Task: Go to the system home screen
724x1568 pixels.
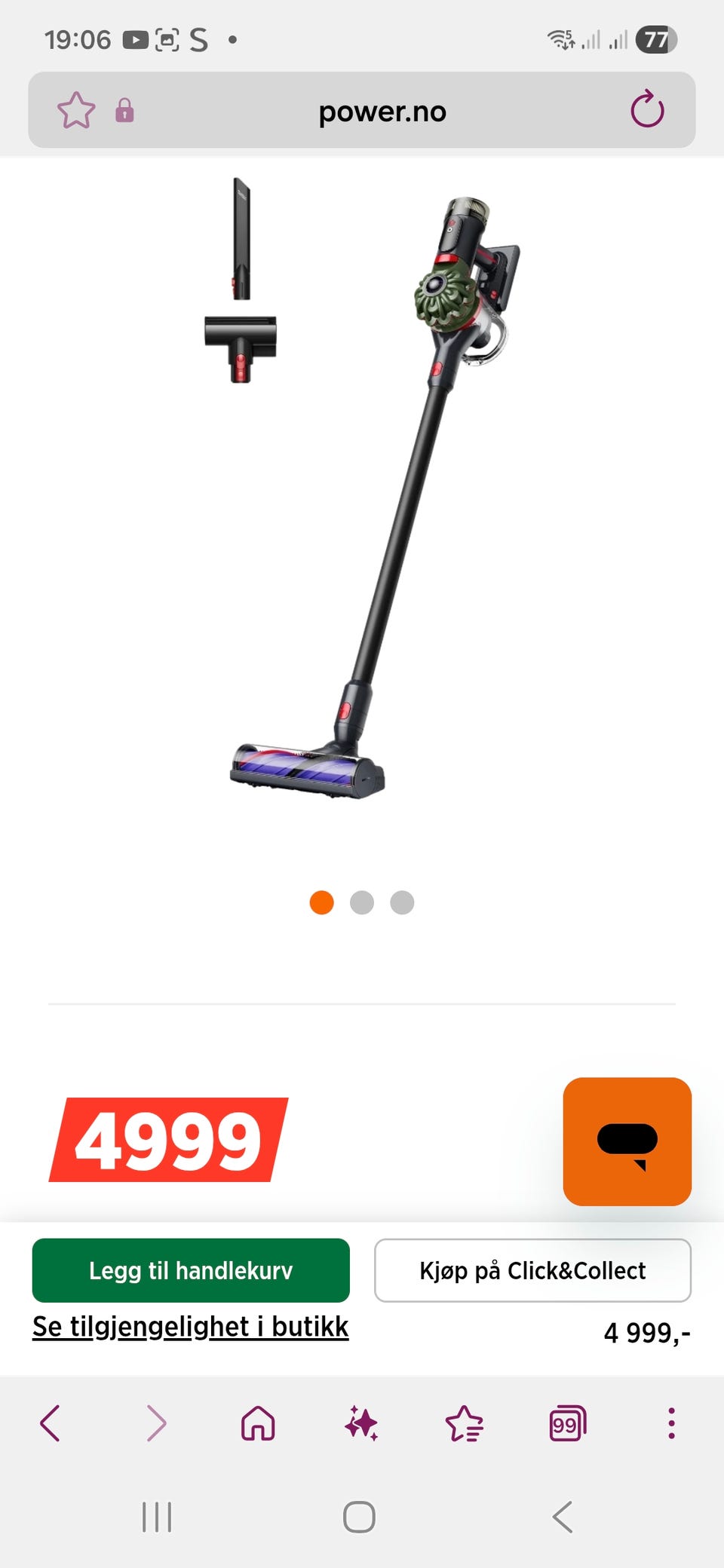Action: (359, 1517)
